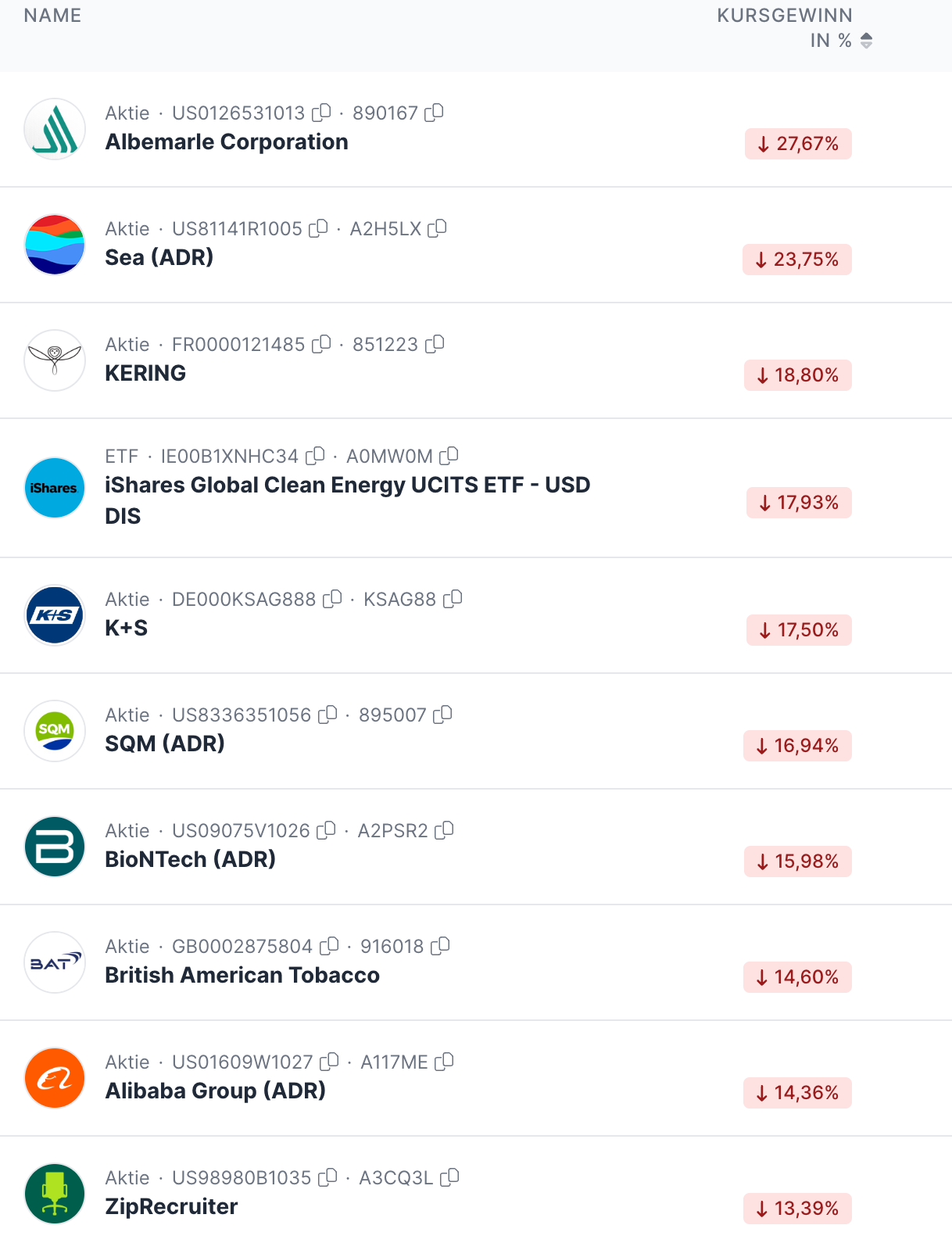The image size is (952, 1243).
Task: Copy ISIN GB0002875804 of British American Tobacco
Action: coord(329,947)
